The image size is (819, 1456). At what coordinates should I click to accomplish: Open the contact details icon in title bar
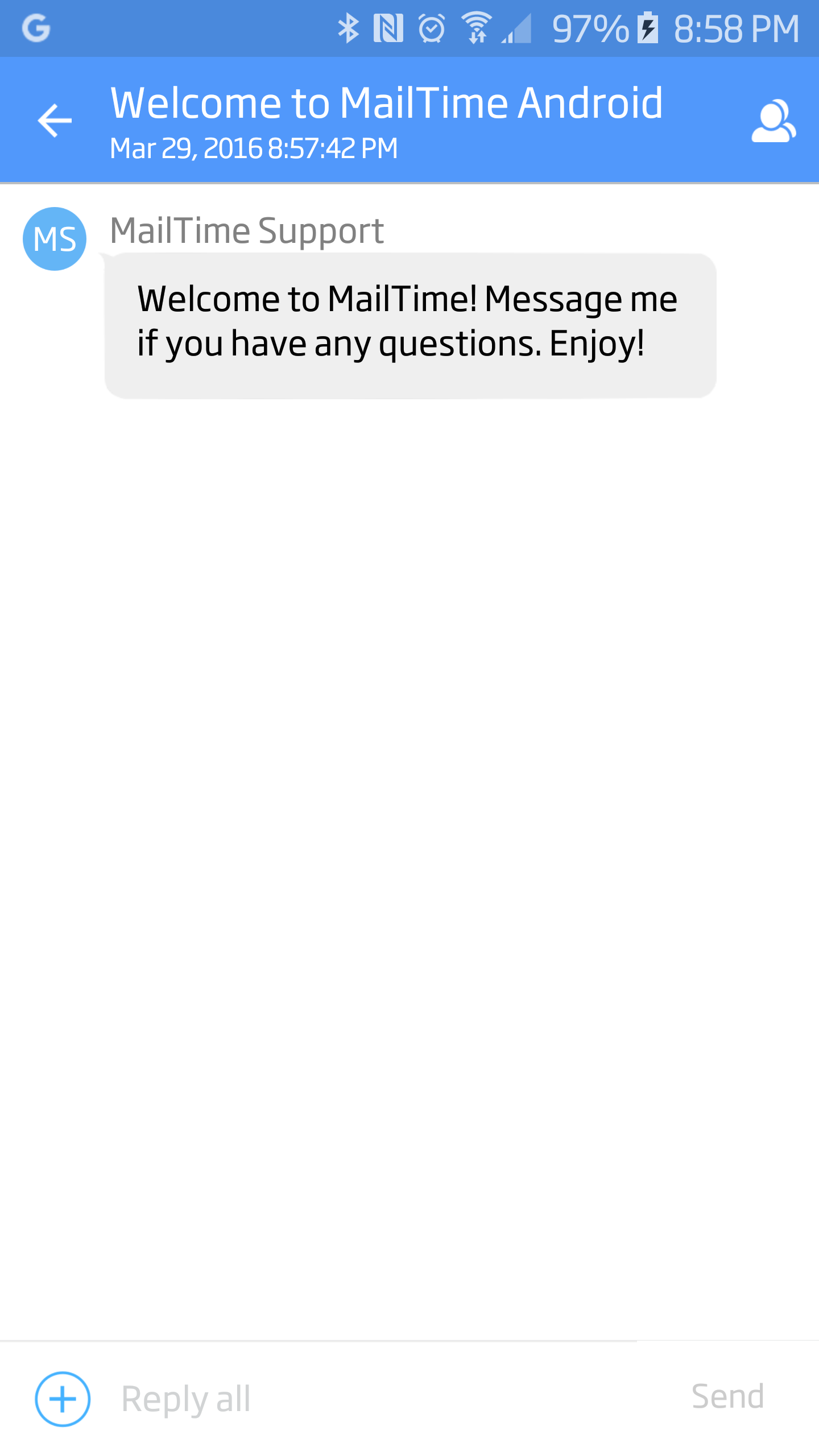coord(773,120)
